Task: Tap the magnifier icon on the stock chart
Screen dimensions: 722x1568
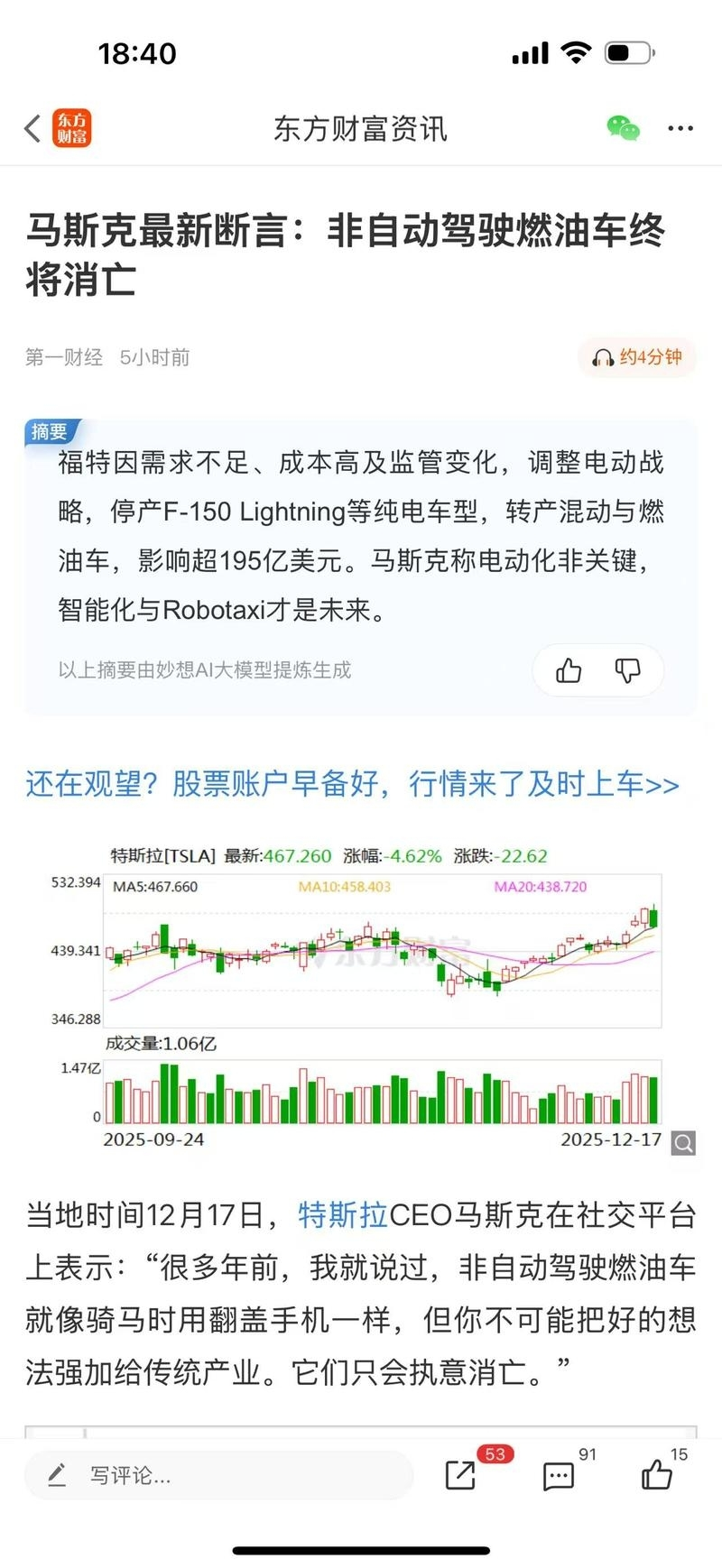Action: 682,1143
